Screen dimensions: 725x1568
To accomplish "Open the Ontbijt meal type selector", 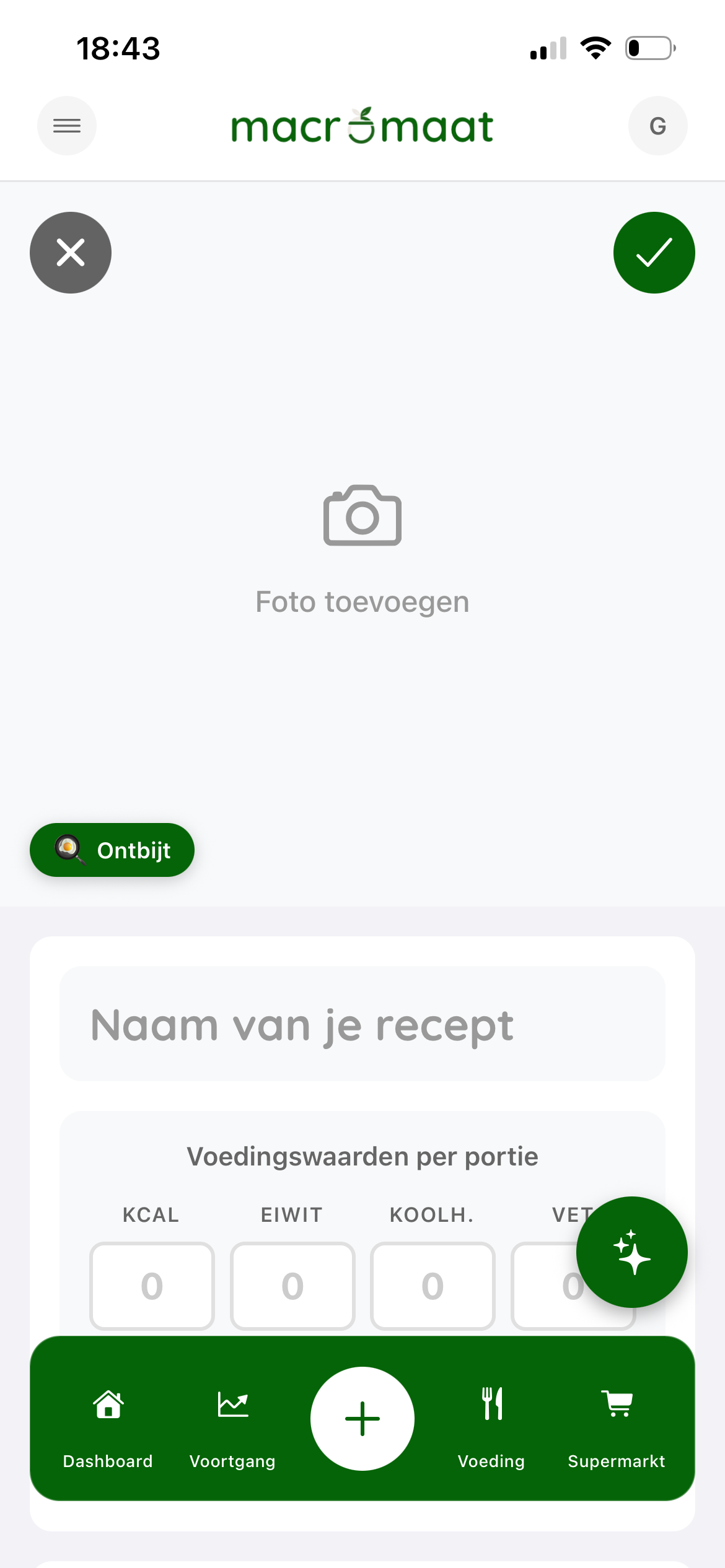I will pos(112,850).
